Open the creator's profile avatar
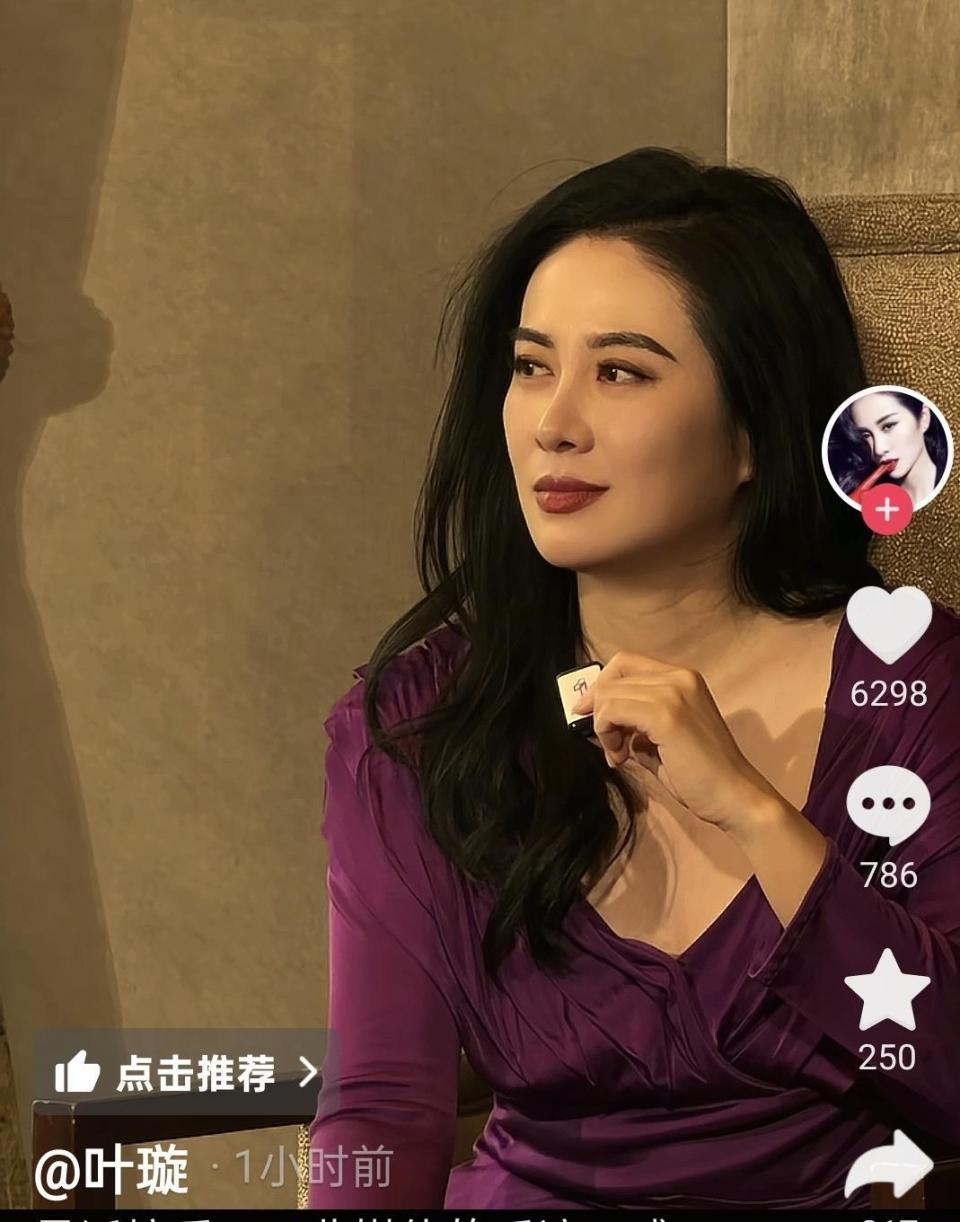 (x=886, y=447)
